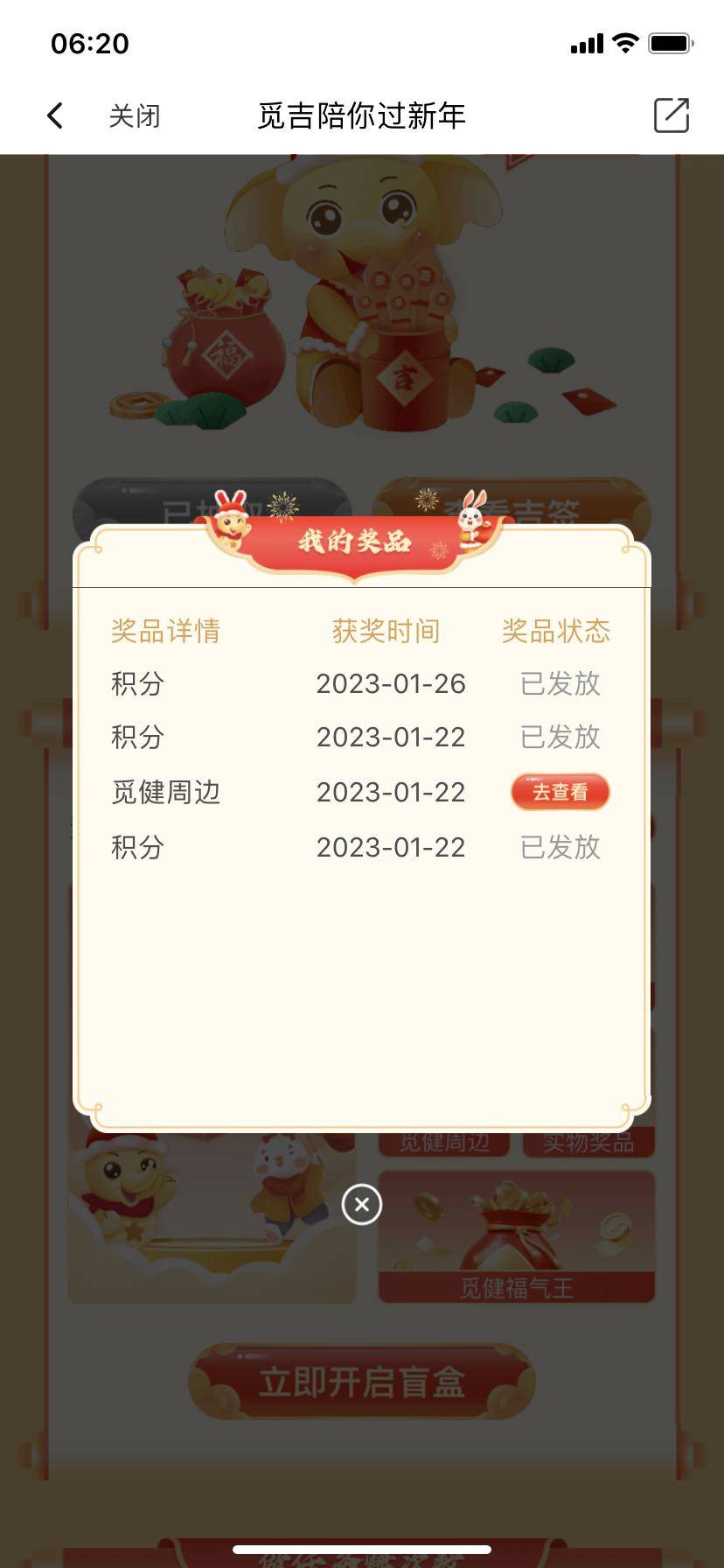724x1568 pixels.
Task: Tap 去查看 for the 觅健周边 prize
Action: tap(560, 792)
